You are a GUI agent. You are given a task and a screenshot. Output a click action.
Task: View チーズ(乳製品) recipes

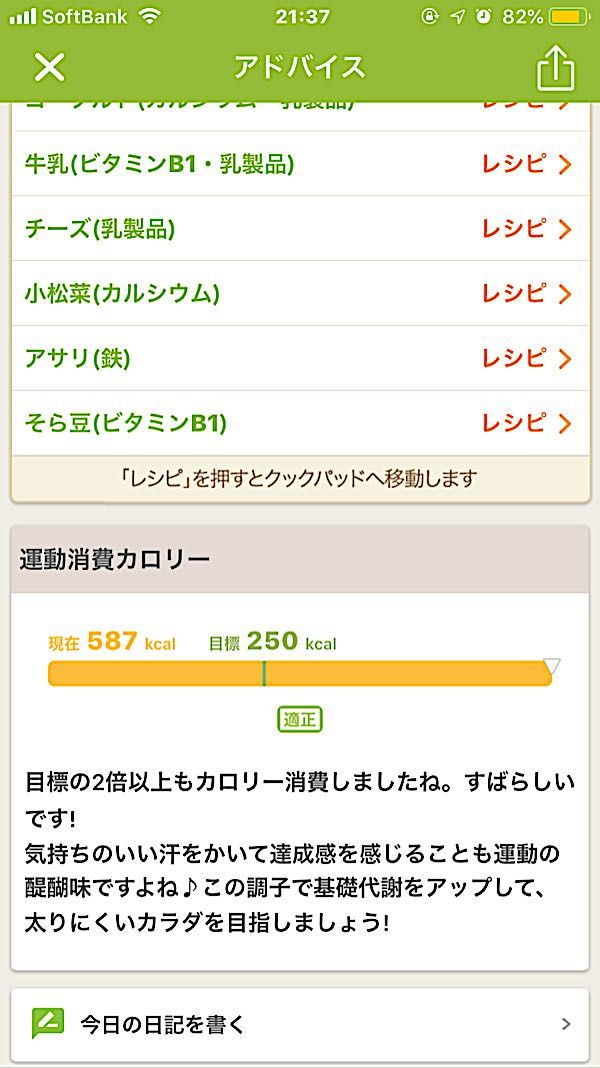526,229
